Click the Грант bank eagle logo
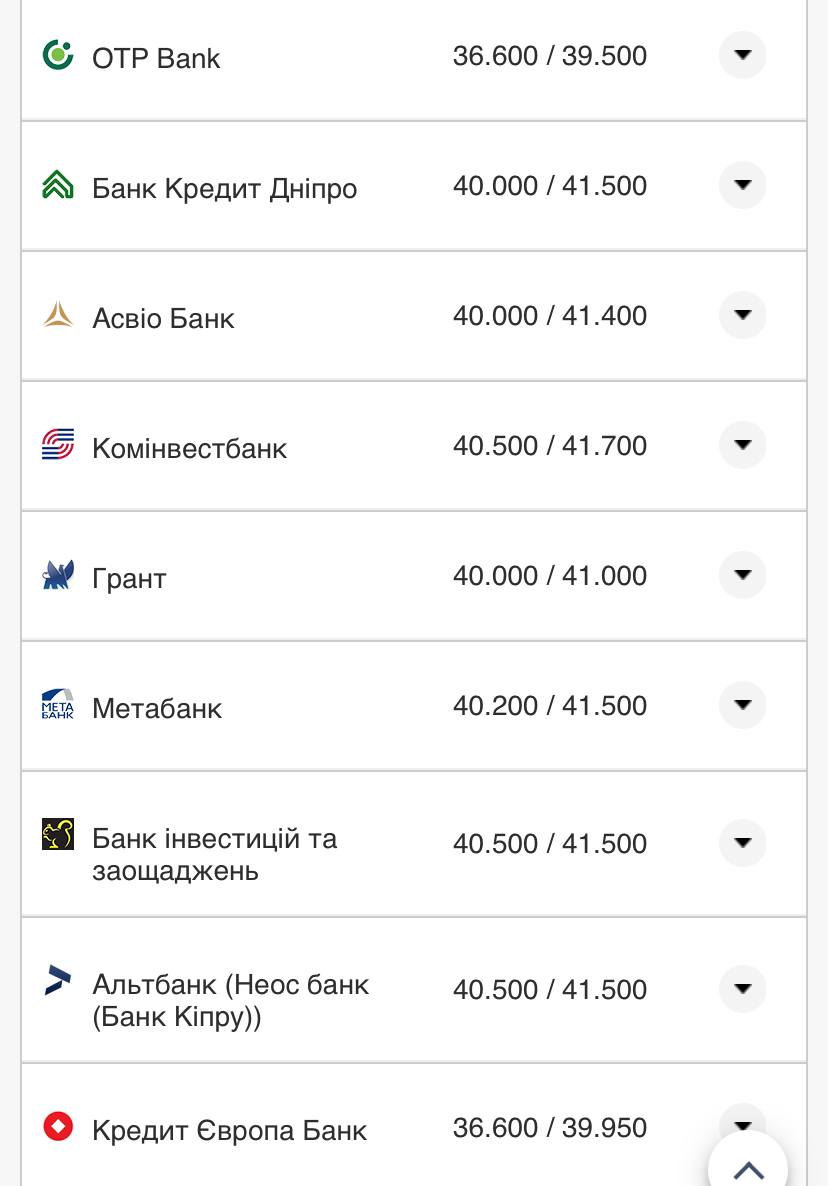 [x=59, y=576]
